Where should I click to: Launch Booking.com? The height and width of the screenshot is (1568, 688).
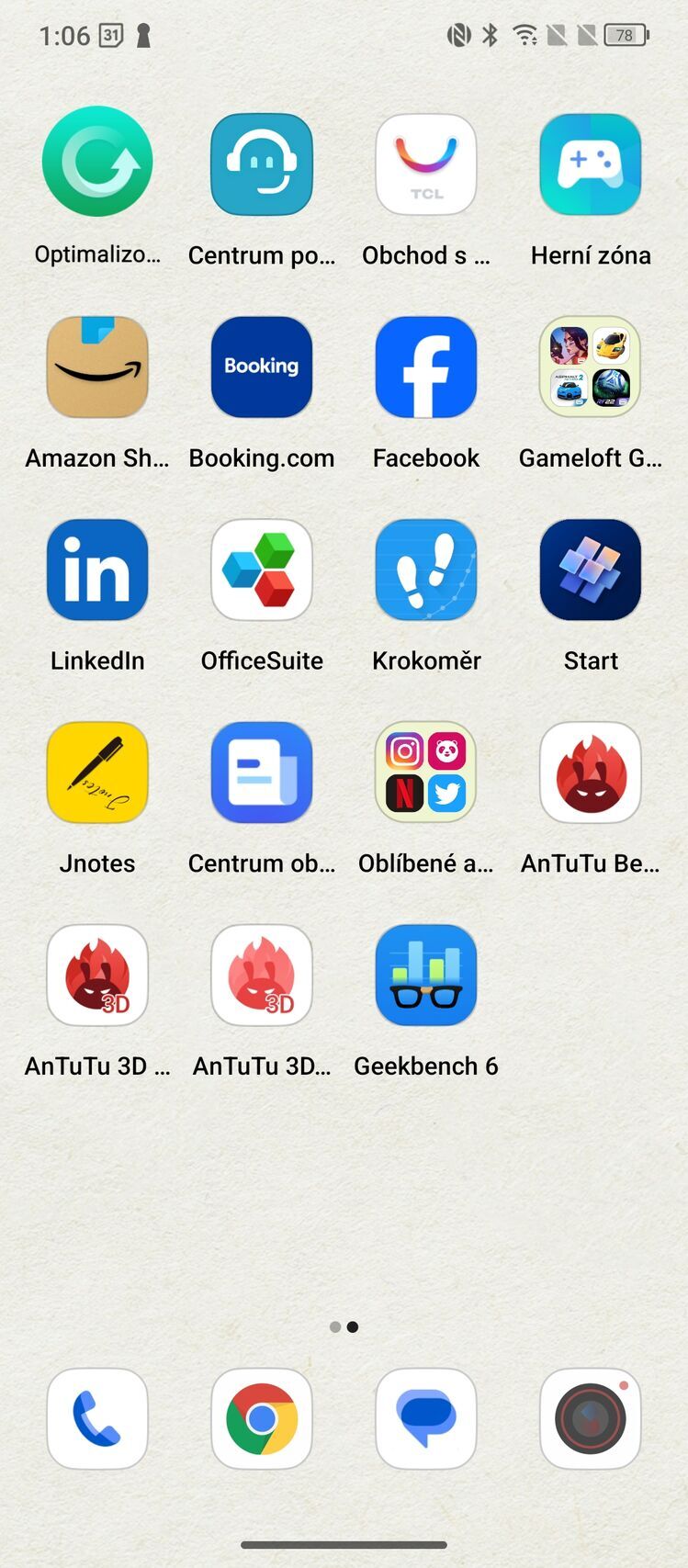click(262, 367)
